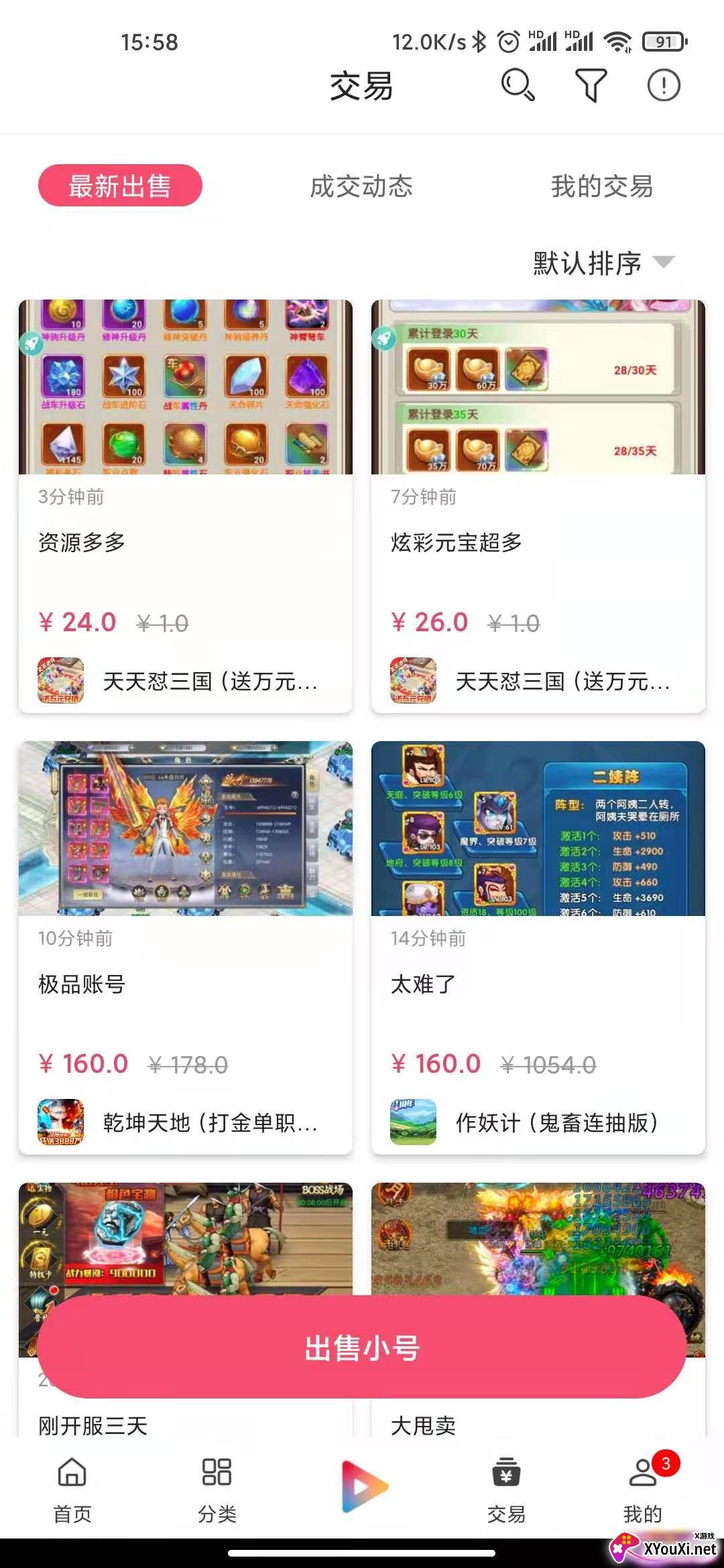Tap the 出售小号 button

(x=361, y=1347)
